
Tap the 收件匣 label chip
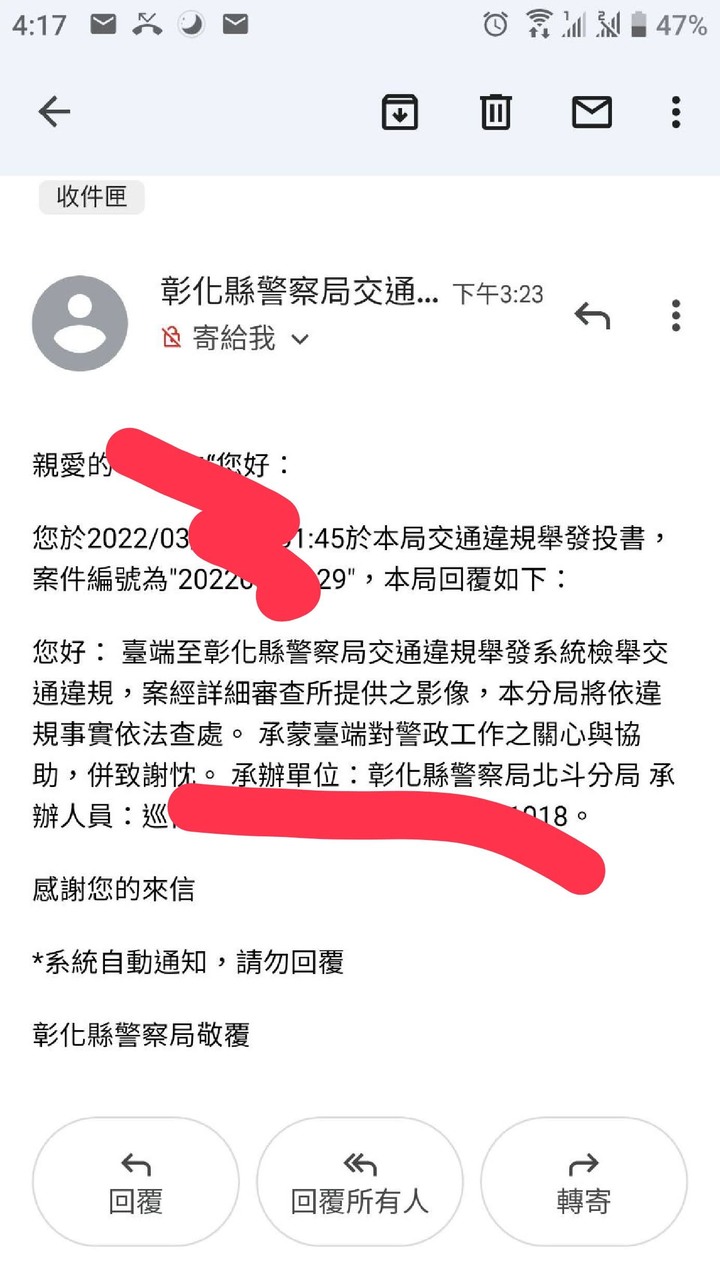[92, 197]
